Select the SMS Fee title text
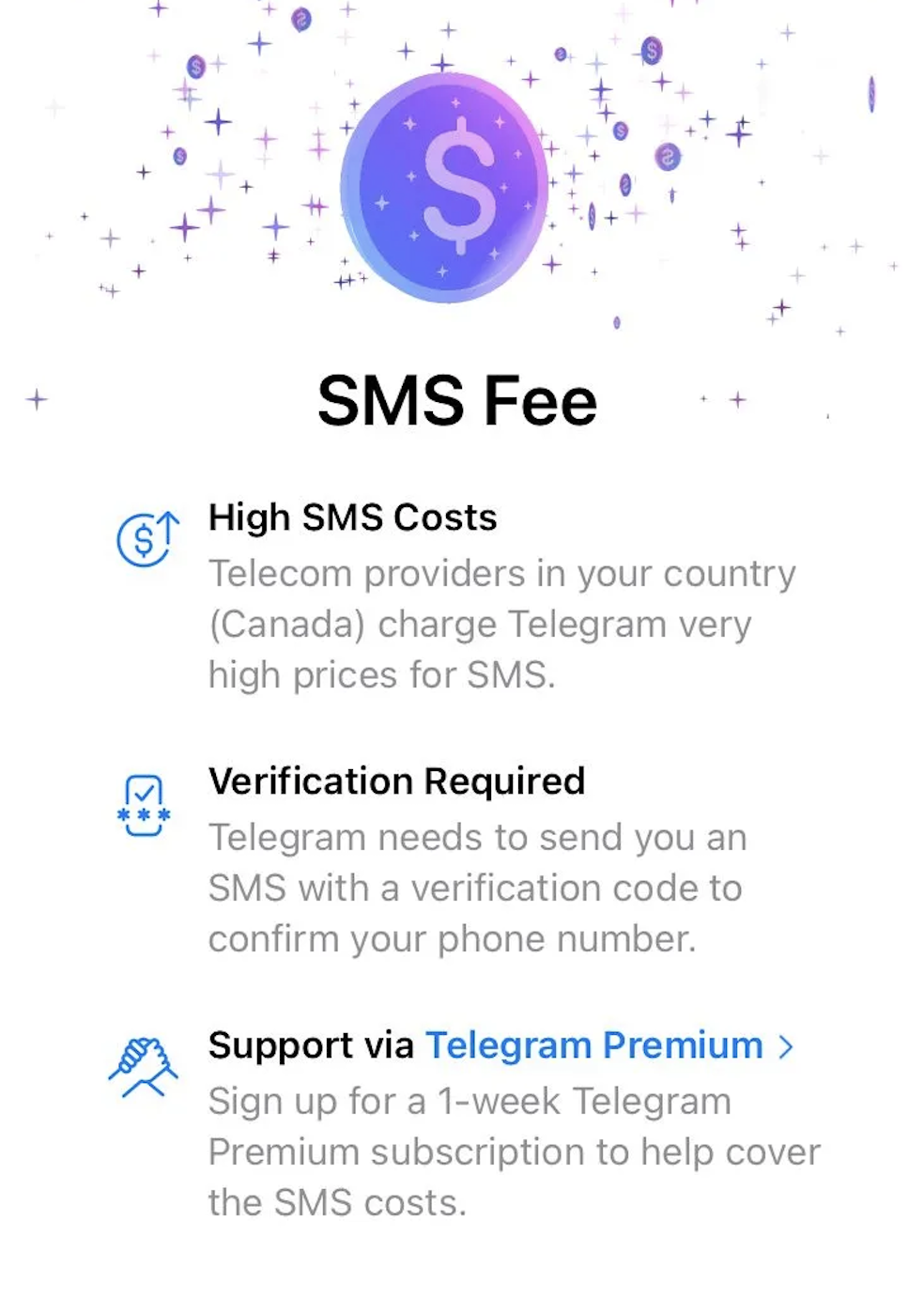 pos(457,398)
